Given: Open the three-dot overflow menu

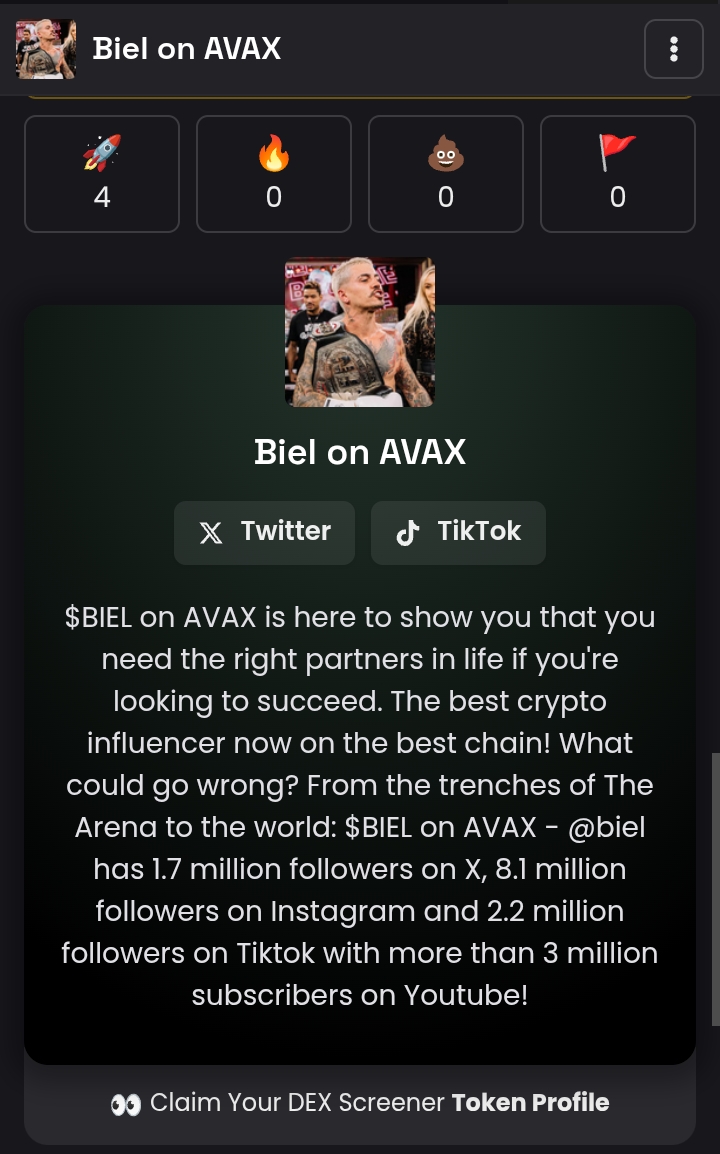Looking at the screenshot, I should coord(673,48).
